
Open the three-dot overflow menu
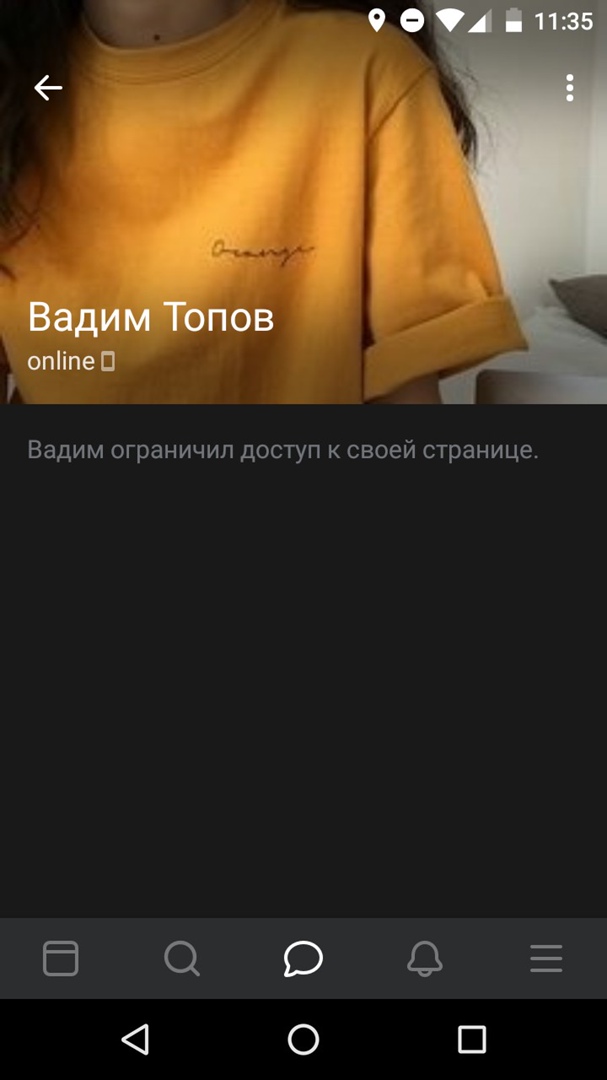coord(569,88)
